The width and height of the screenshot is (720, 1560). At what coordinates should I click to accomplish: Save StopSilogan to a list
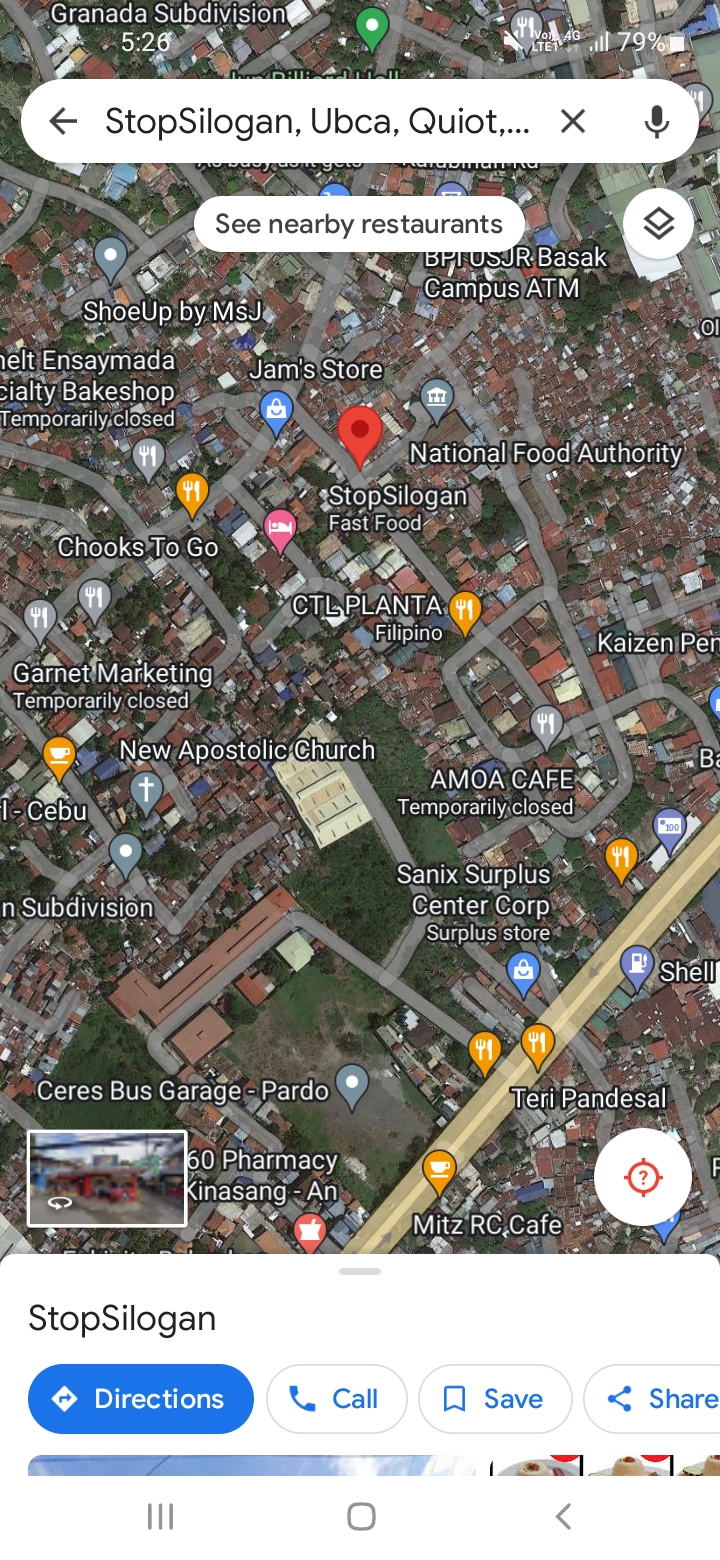click(495, 1398)
